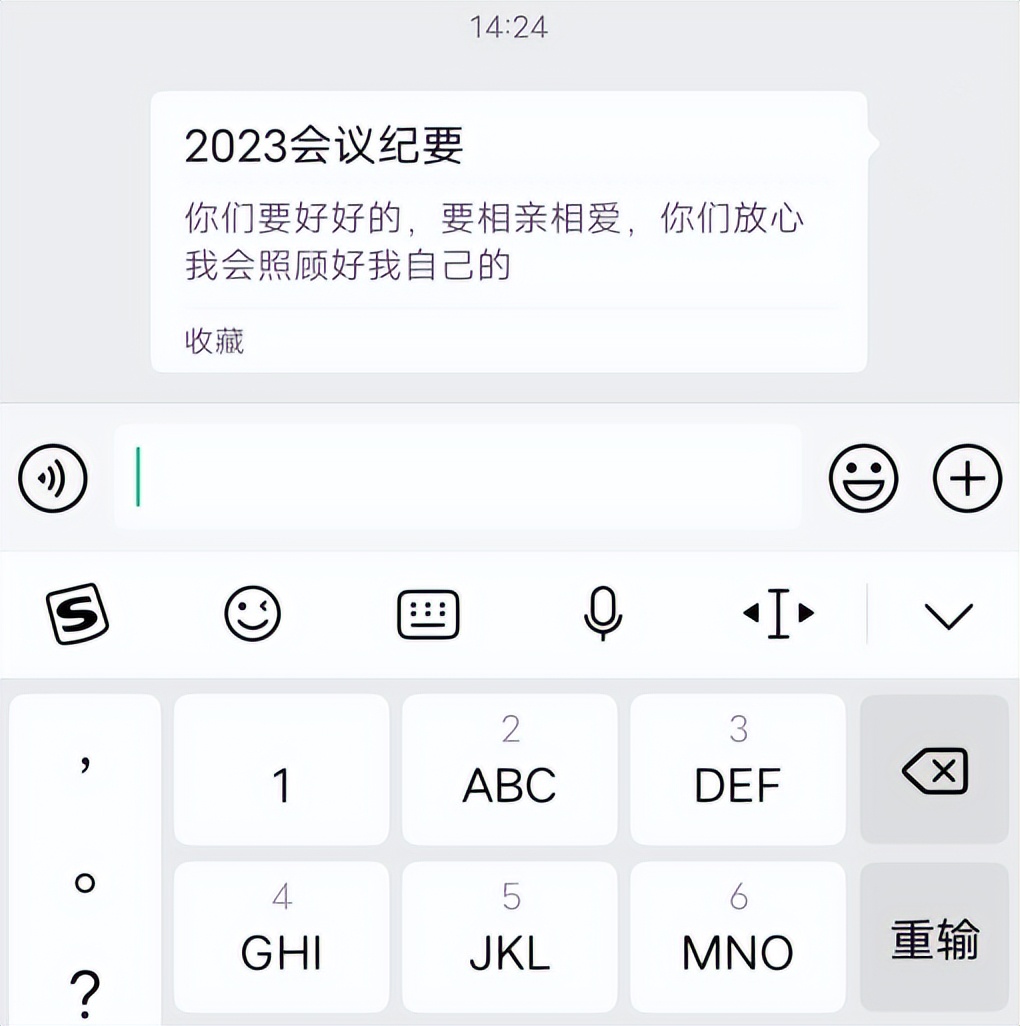Screen dimensions: 1020x1026
Task: Collapse the keyboard with the down chevron
Action: pyautogui.click(x=948, y=614)
